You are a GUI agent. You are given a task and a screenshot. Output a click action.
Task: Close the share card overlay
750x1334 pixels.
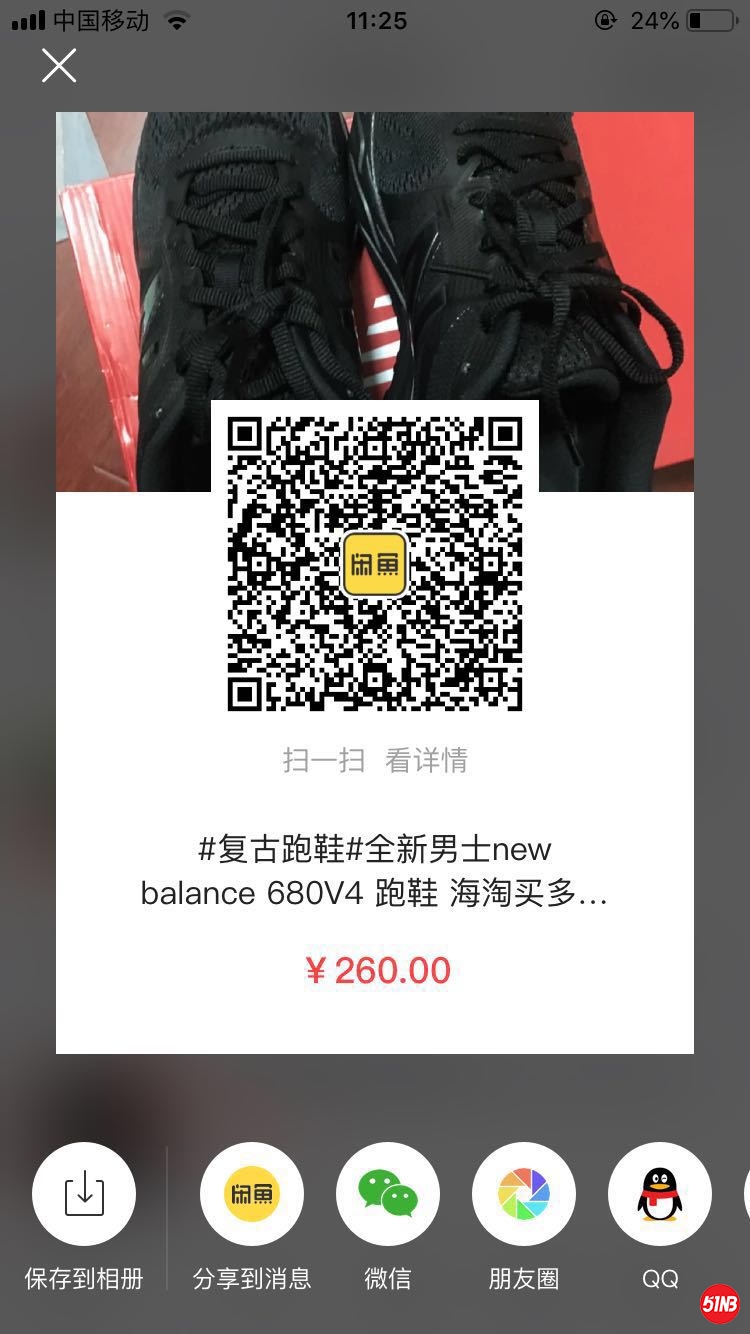(59, 66)
